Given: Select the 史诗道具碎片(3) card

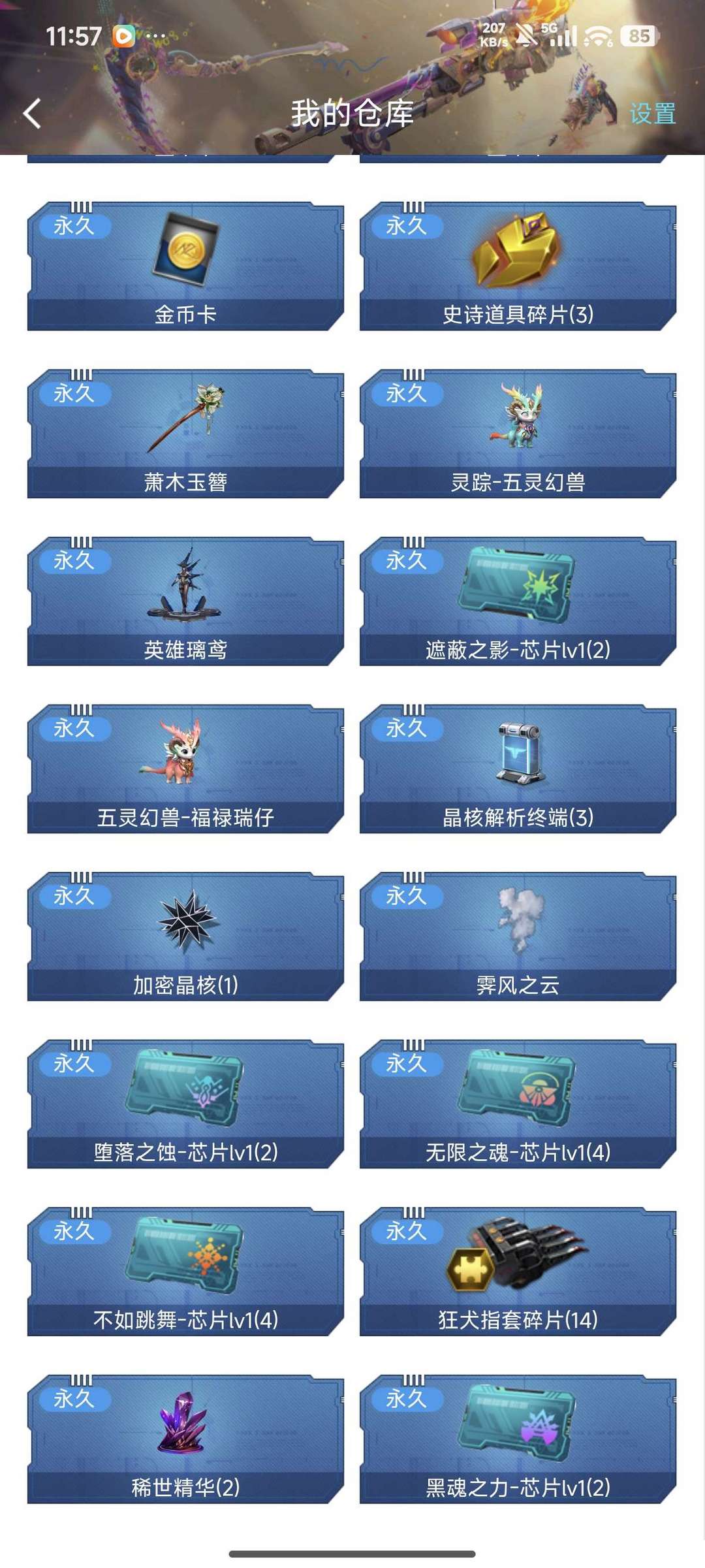Looking at the screenshot, I should [518, 266].
